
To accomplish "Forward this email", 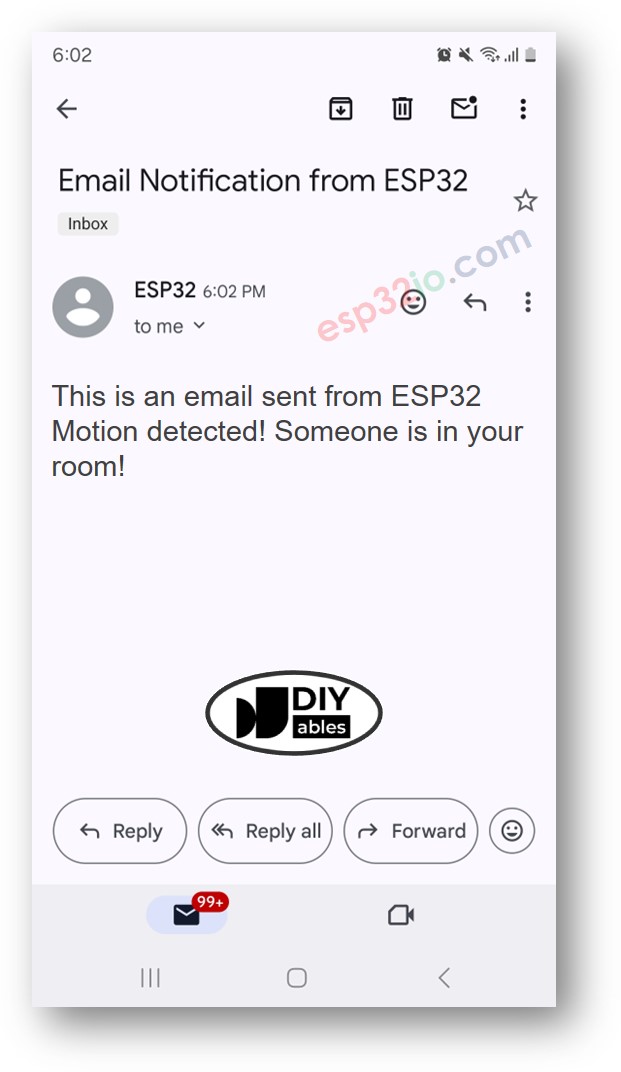I will (x=411, y=831).
